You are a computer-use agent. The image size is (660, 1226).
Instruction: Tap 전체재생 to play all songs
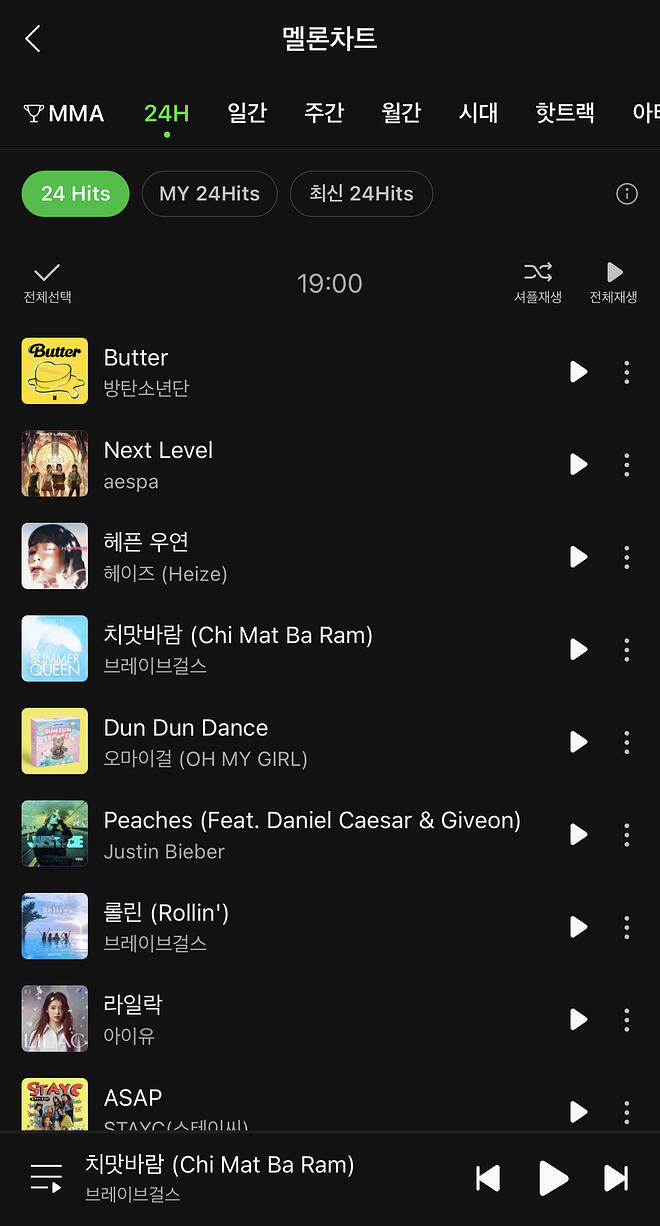(x=613, y=281)
